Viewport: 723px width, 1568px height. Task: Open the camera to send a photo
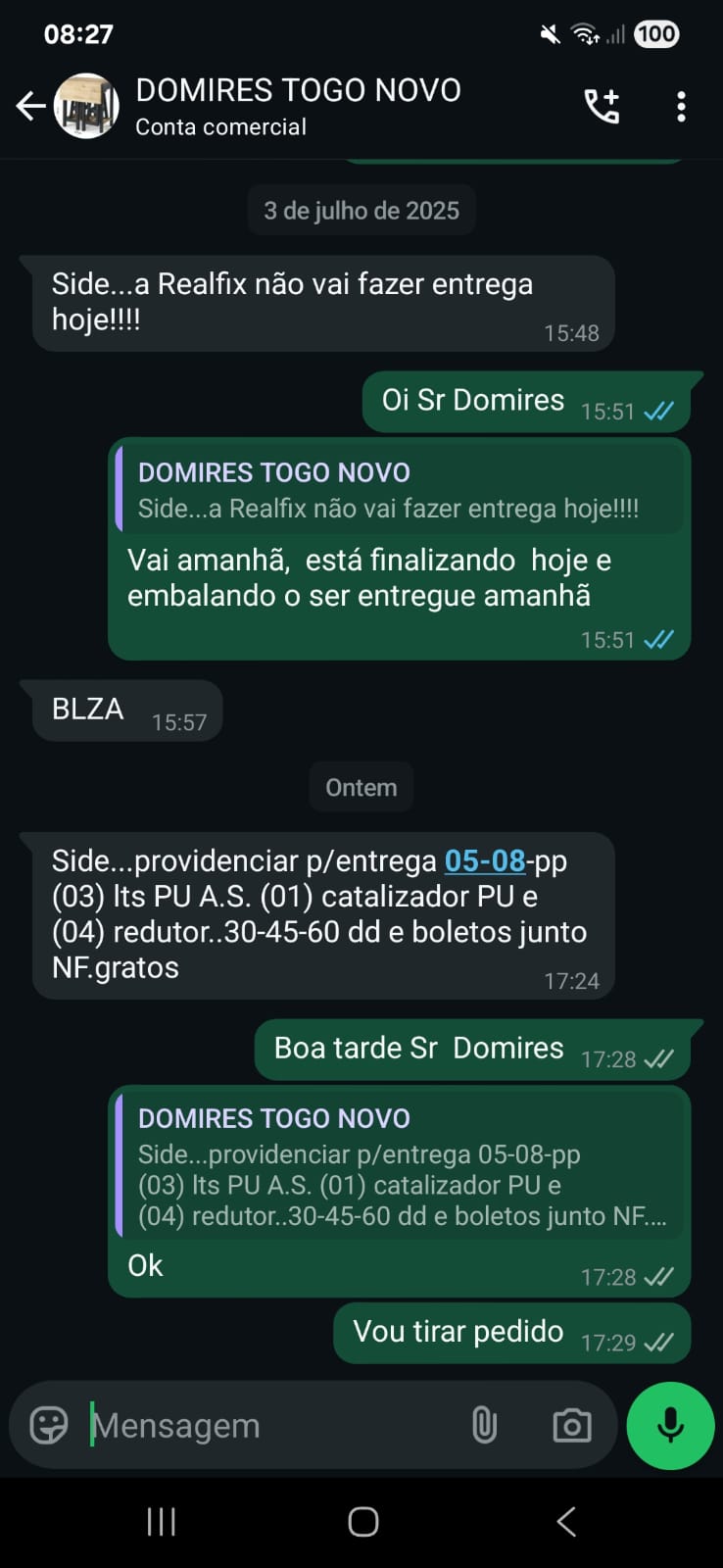pos(571,1425)
